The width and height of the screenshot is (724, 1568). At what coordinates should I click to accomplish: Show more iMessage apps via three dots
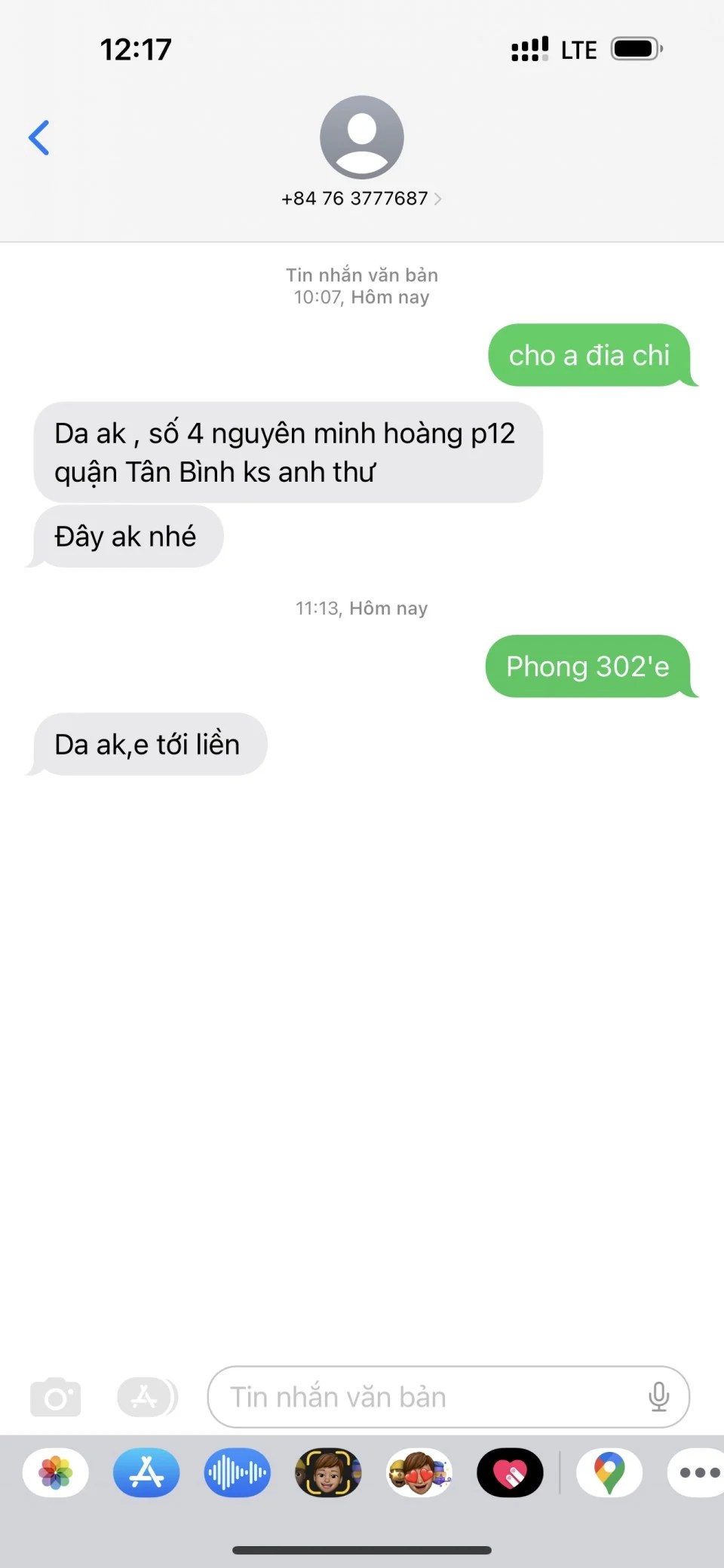pos(698,1472)
